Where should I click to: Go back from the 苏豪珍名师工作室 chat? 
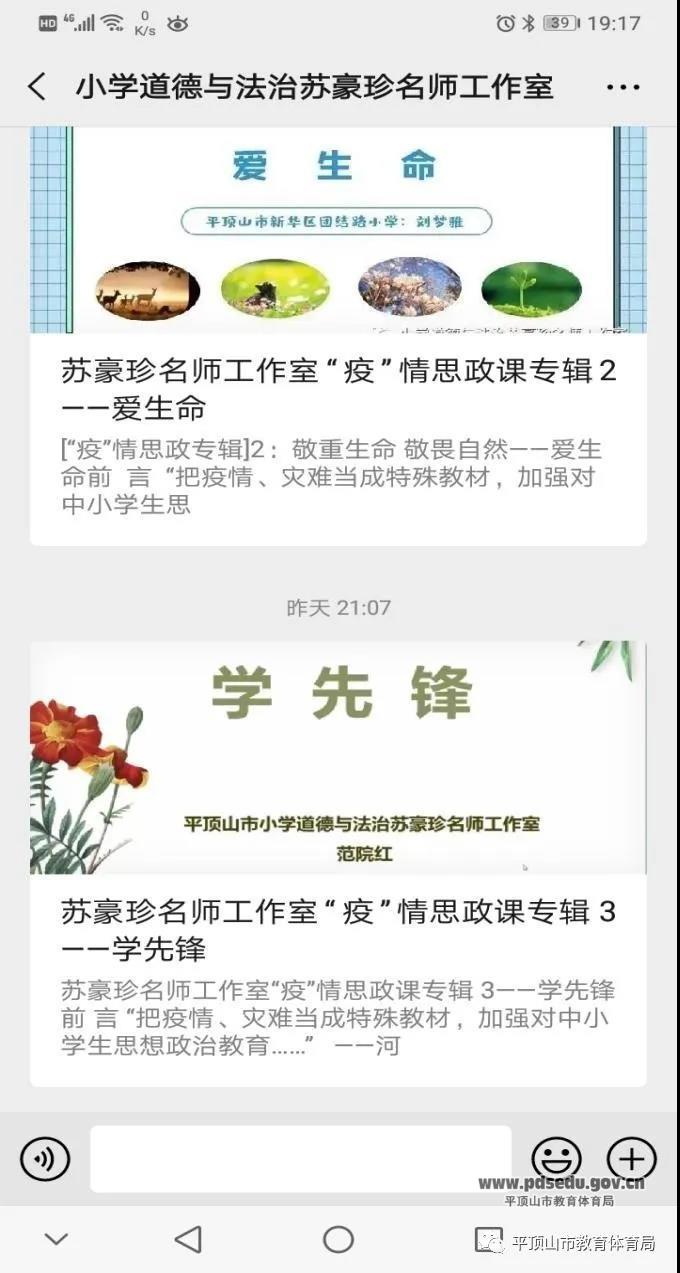[37, 87]
